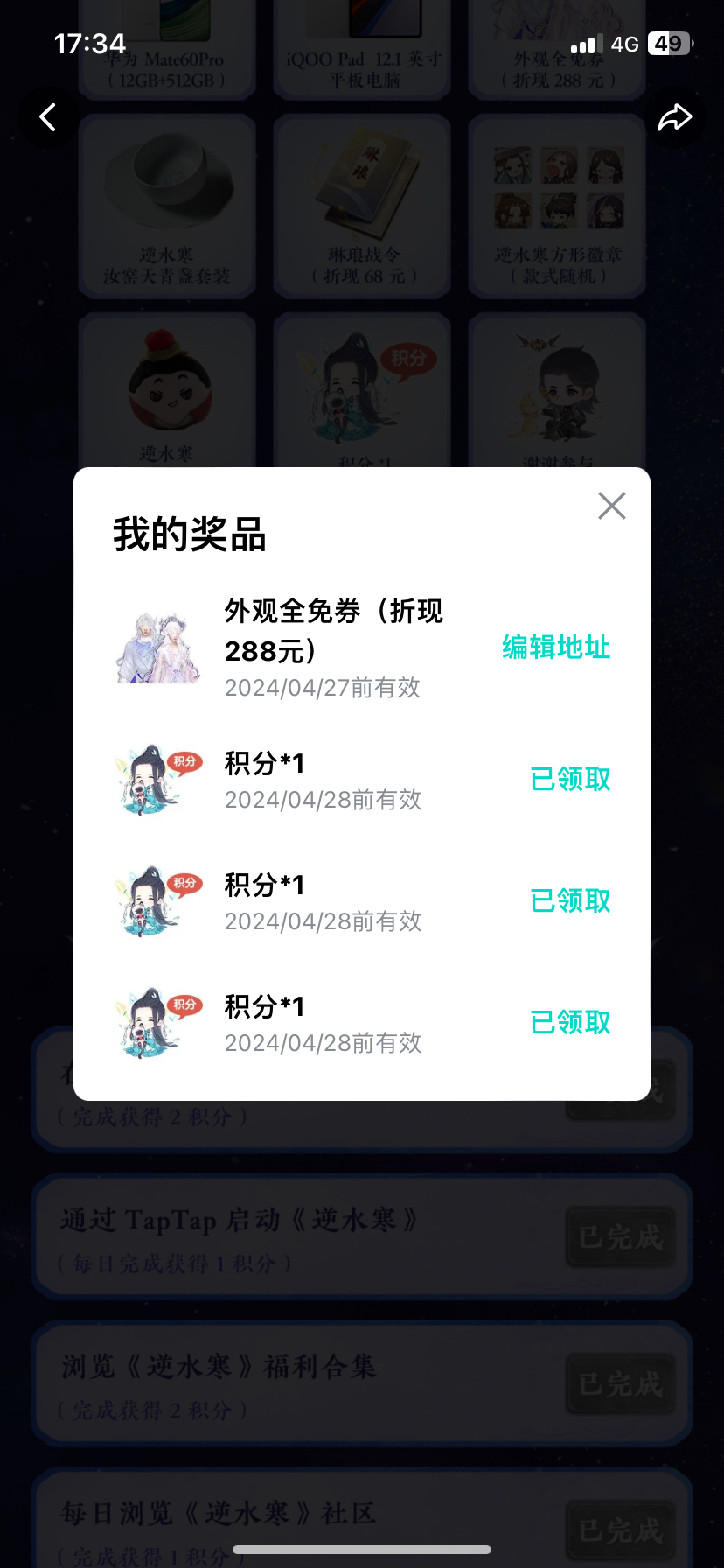Tap the 编辑地址 link
Screen dimensions: 724x1568
[x=556, y=647]
